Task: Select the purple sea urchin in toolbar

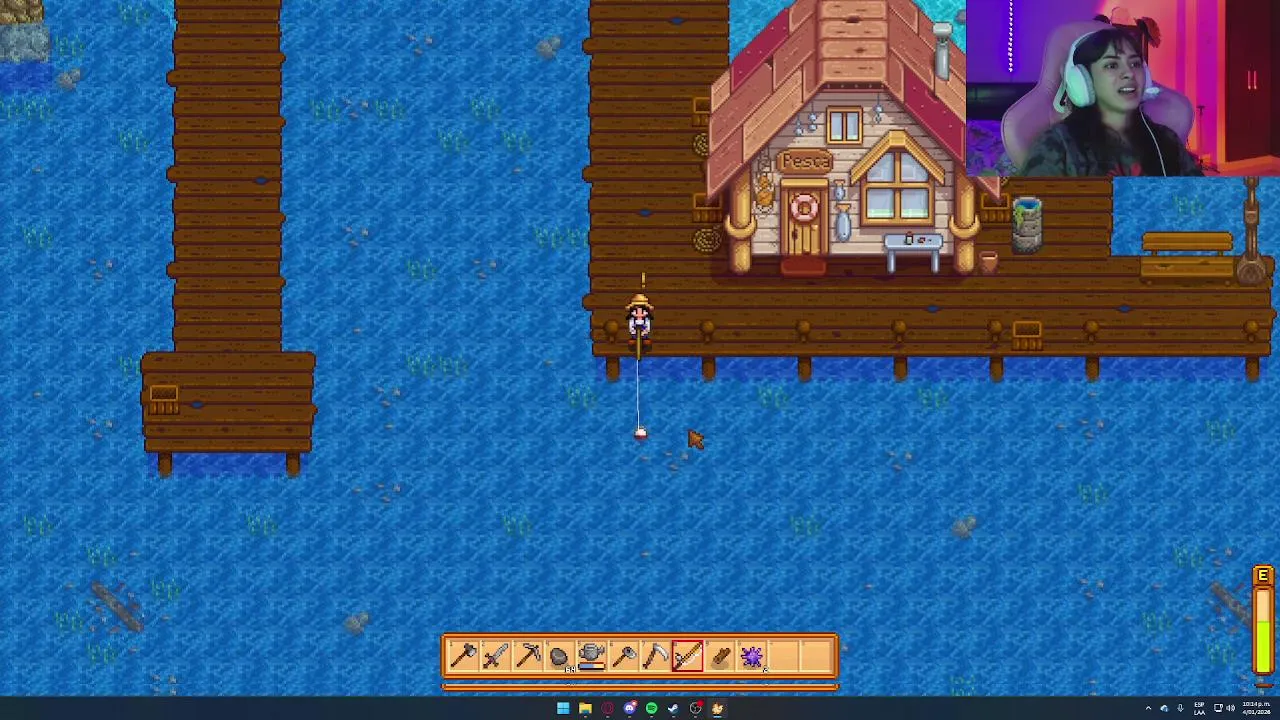Action: [x=751, y=656]
